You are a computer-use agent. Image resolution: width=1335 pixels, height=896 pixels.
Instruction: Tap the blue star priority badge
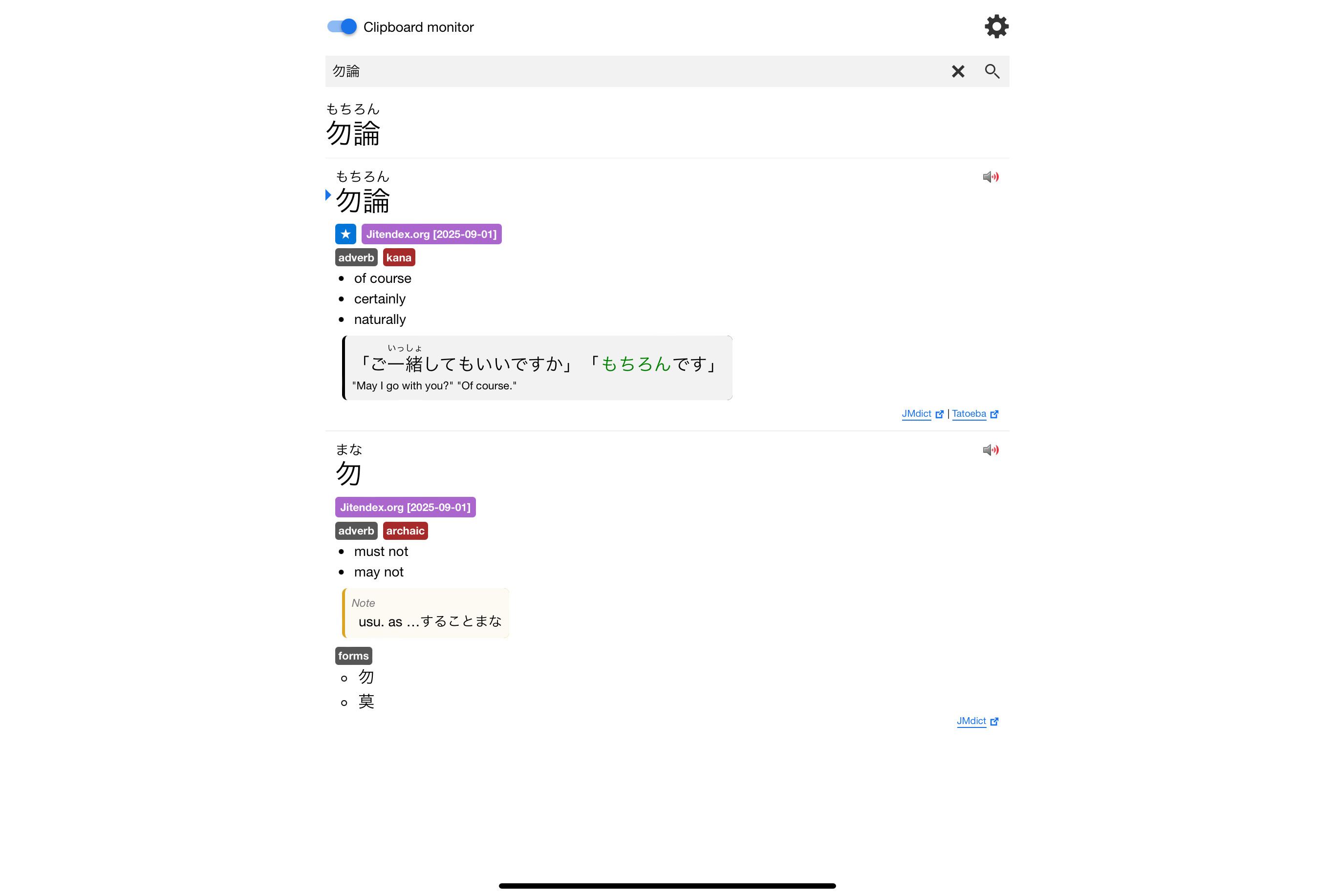345,235
